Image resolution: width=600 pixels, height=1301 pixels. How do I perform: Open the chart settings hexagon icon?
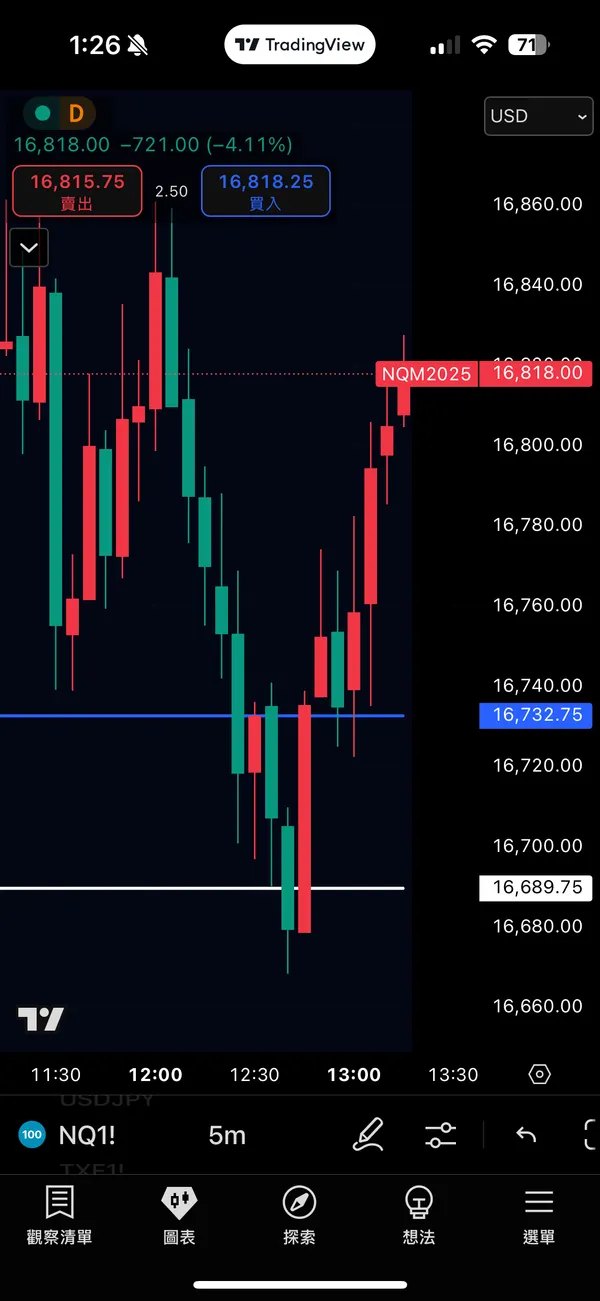point(539,1075)
